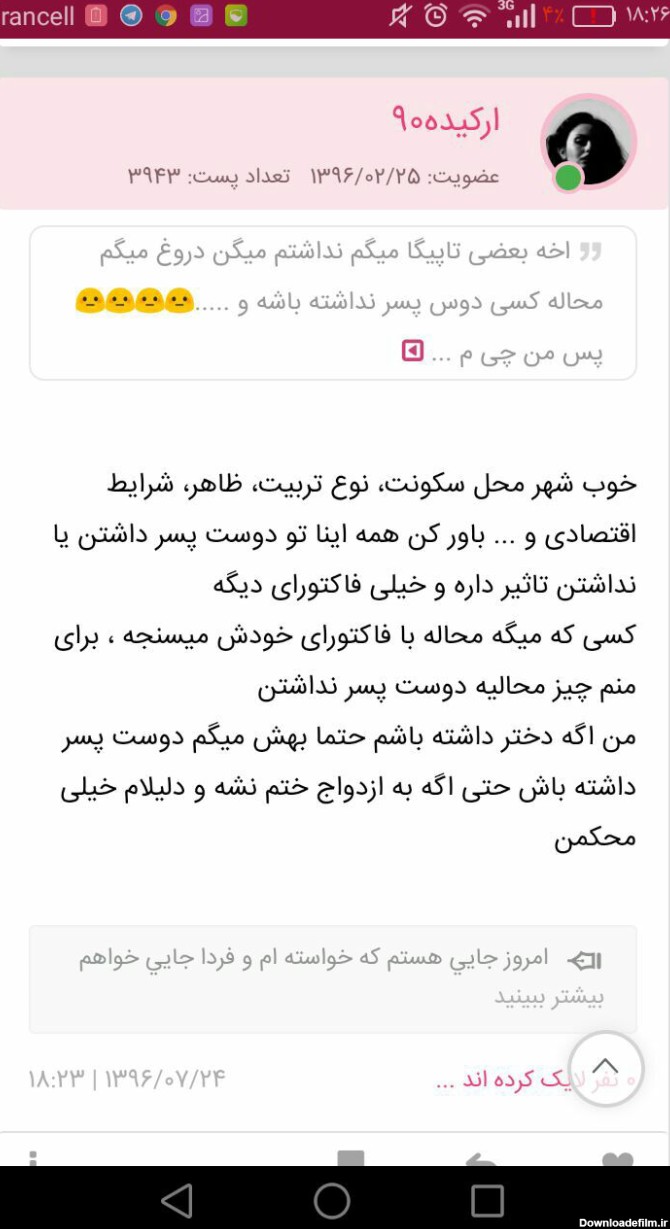The image size is (670, 1229).
Task: Like this post with the heart icon
Action: tap(617, 1160)
